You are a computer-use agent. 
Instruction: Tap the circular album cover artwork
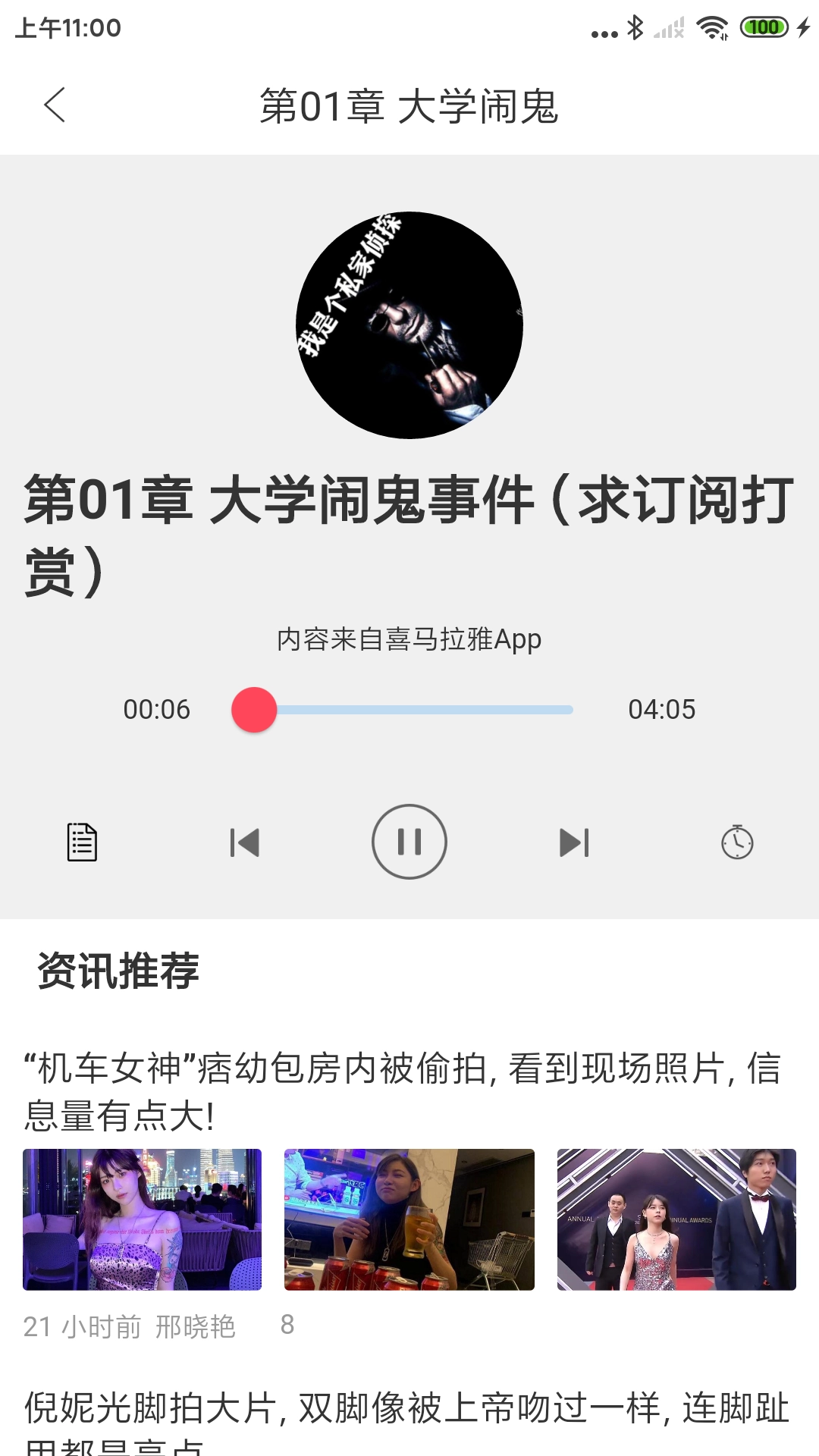click(409, 325)
